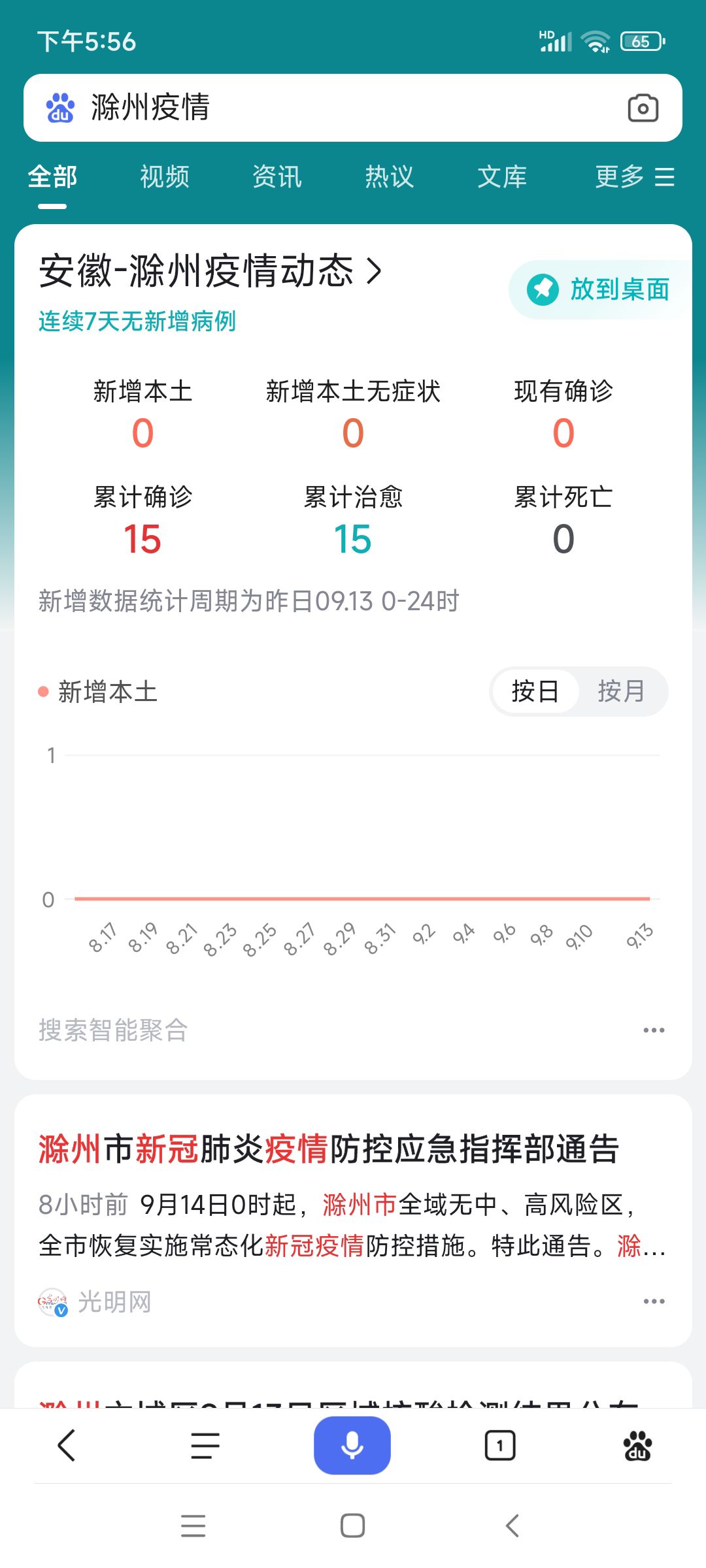Open the Baidu home paw icon
The image size is (706, 1568).
click(637, 1445)
